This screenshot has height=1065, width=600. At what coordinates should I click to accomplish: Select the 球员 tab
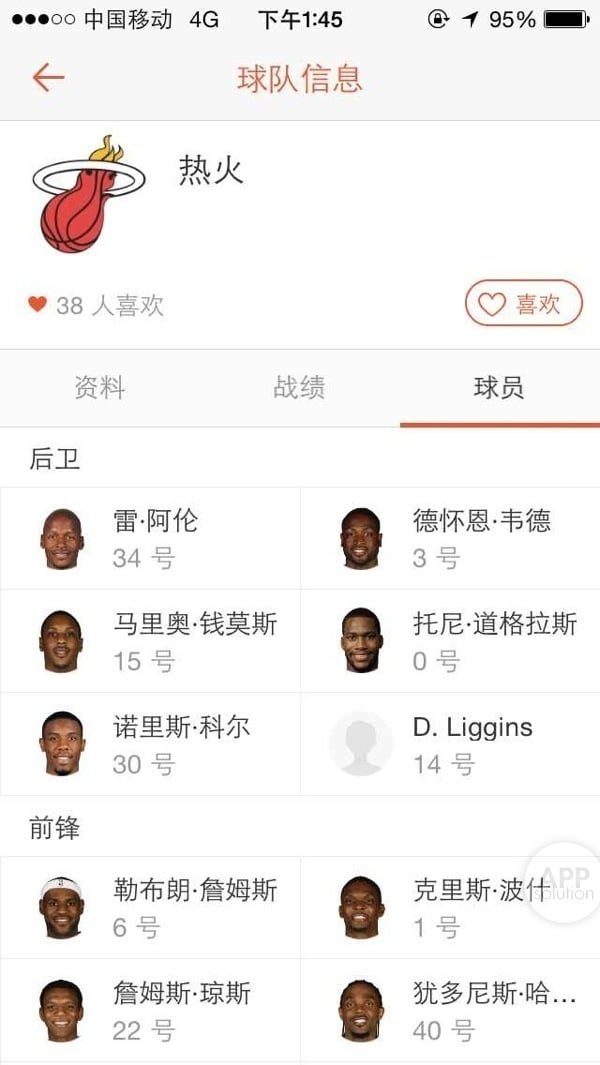pos(499,388)
